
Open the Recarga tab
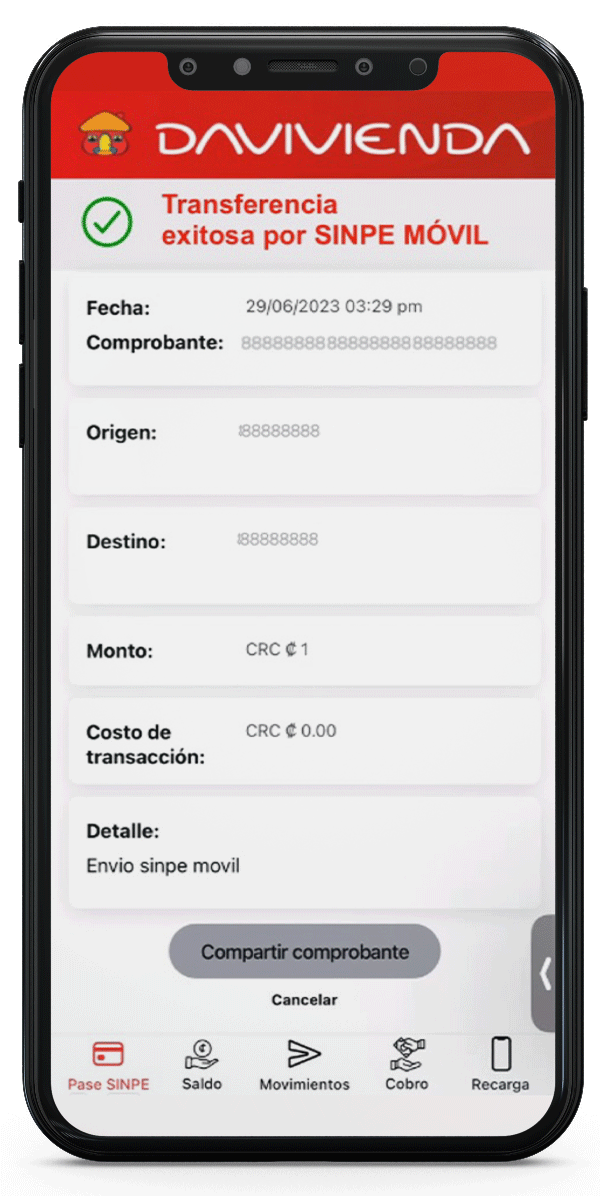pos(500,1066)
